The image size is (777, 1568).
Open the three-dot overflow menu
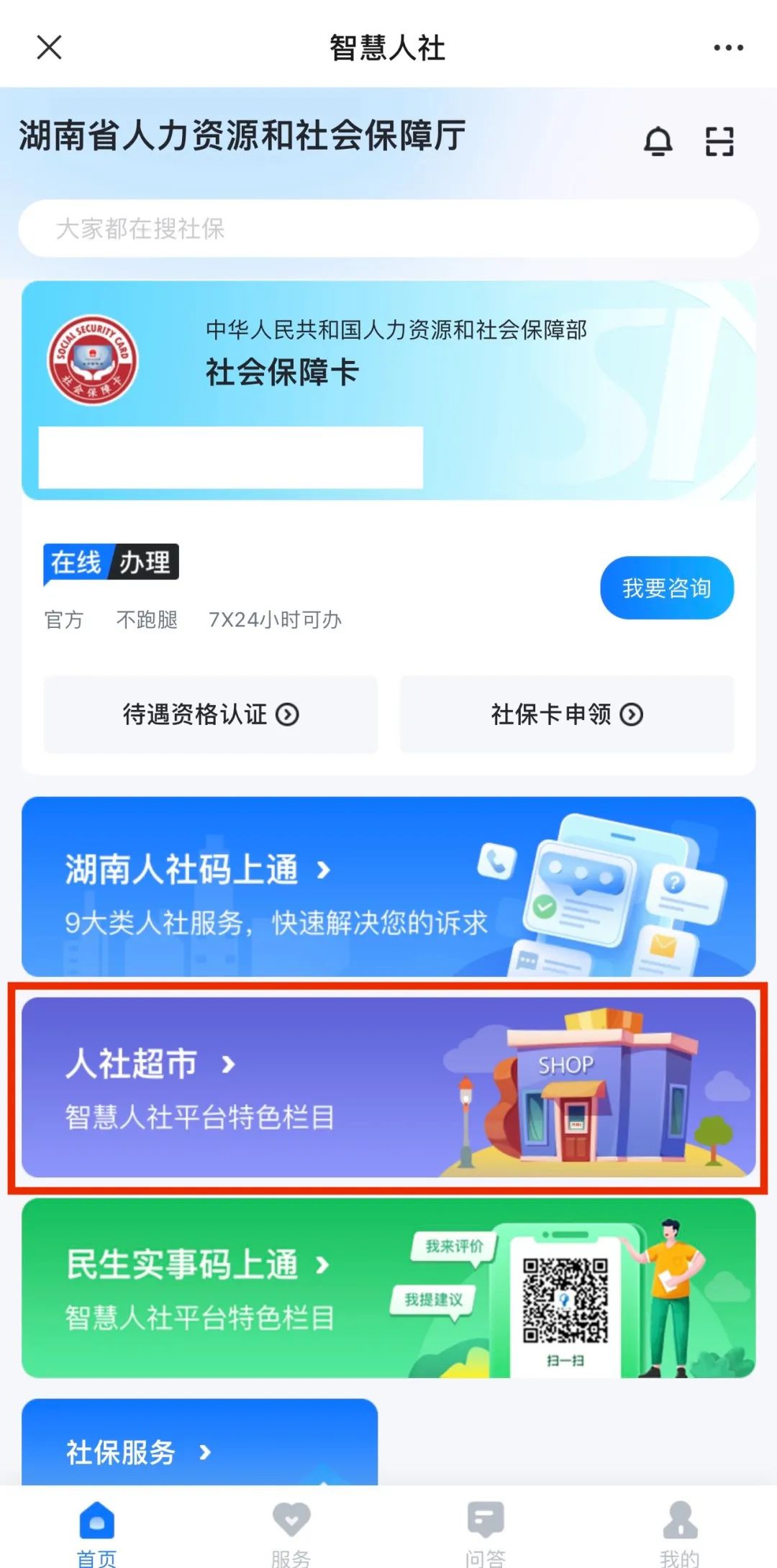click(x=728, y=47)
